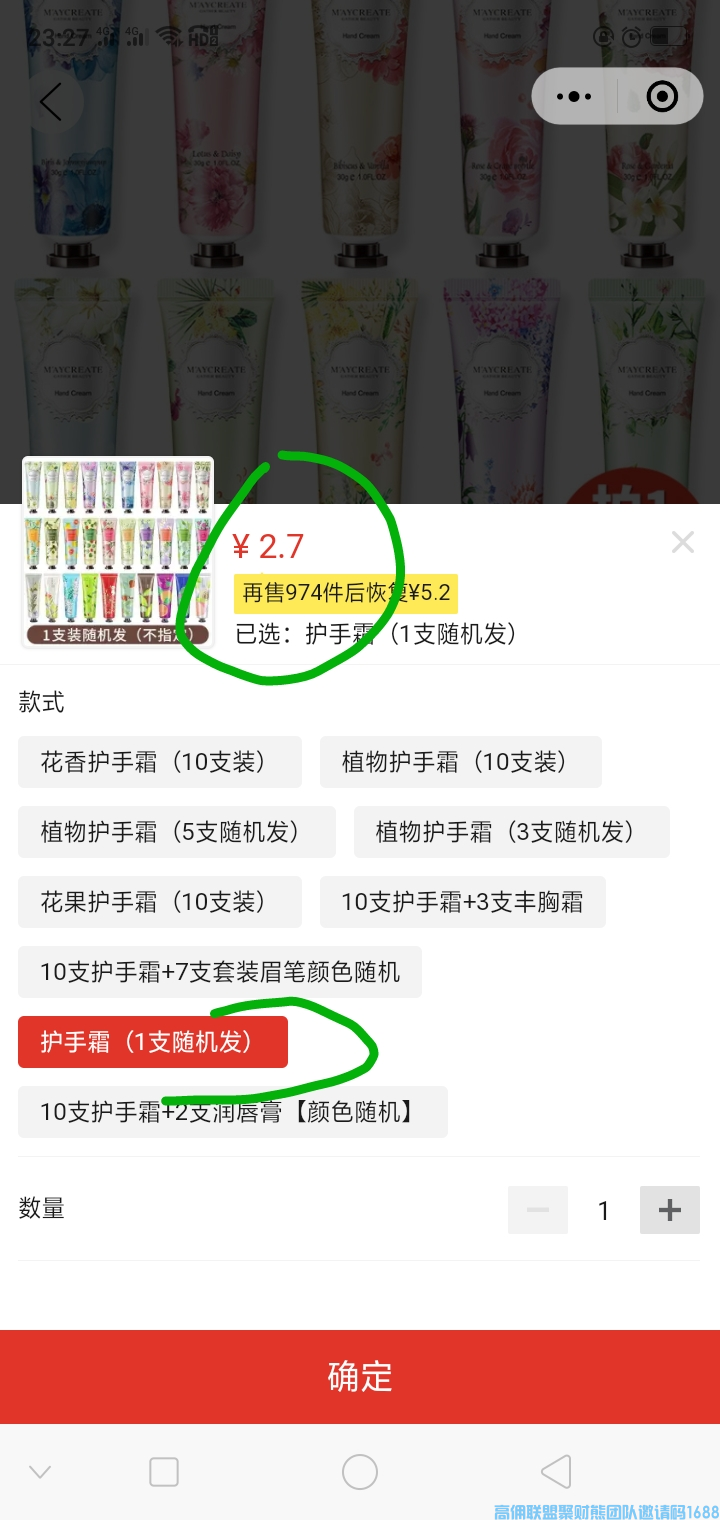Viewport: 720px width, 1520px height.
Task: Select 10支护手霜+2支润唇膏【颜色随机】
Action: [x=232, y=1112]
